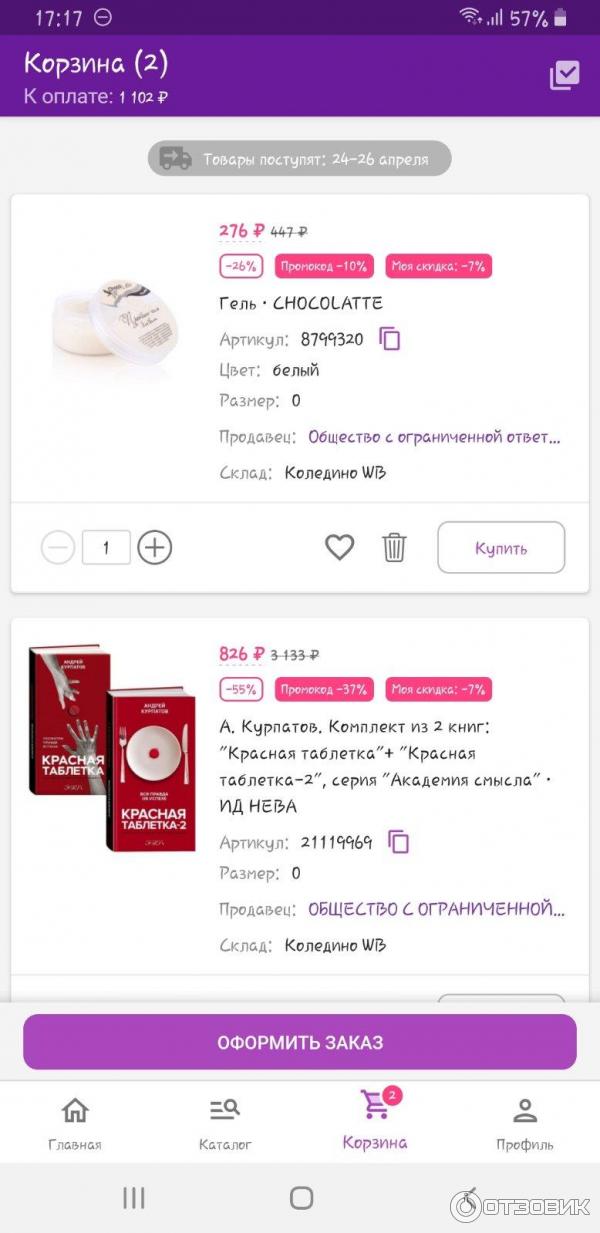Go to the Профиль tab
Viewport: 600px width, 1233px height.
click(x=525, y=1122)
